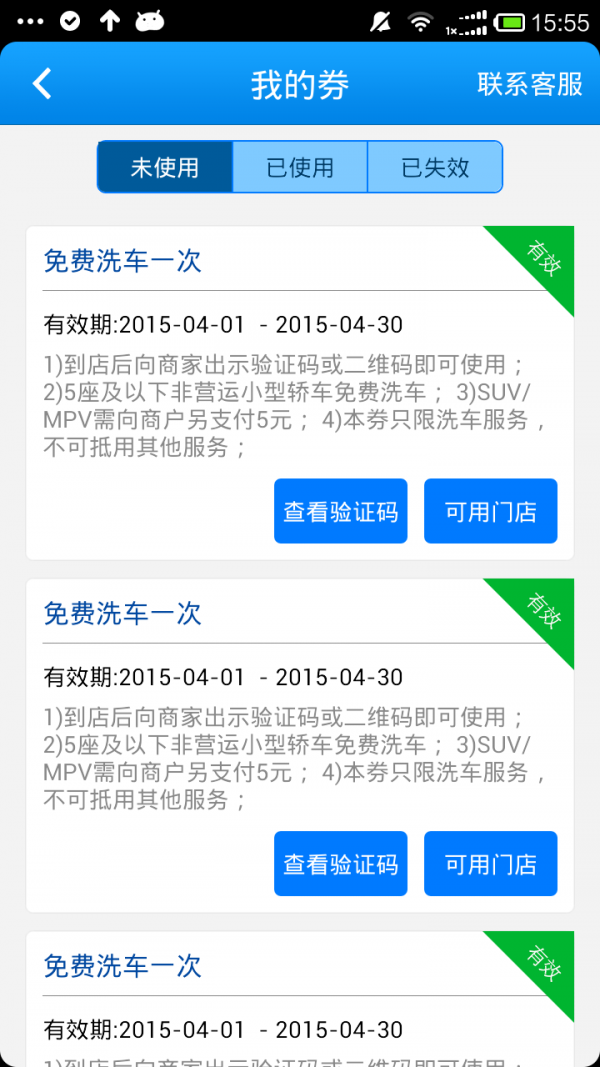
Task: Tap 可用门店 on the first coupon
Action: pos(490,511)
